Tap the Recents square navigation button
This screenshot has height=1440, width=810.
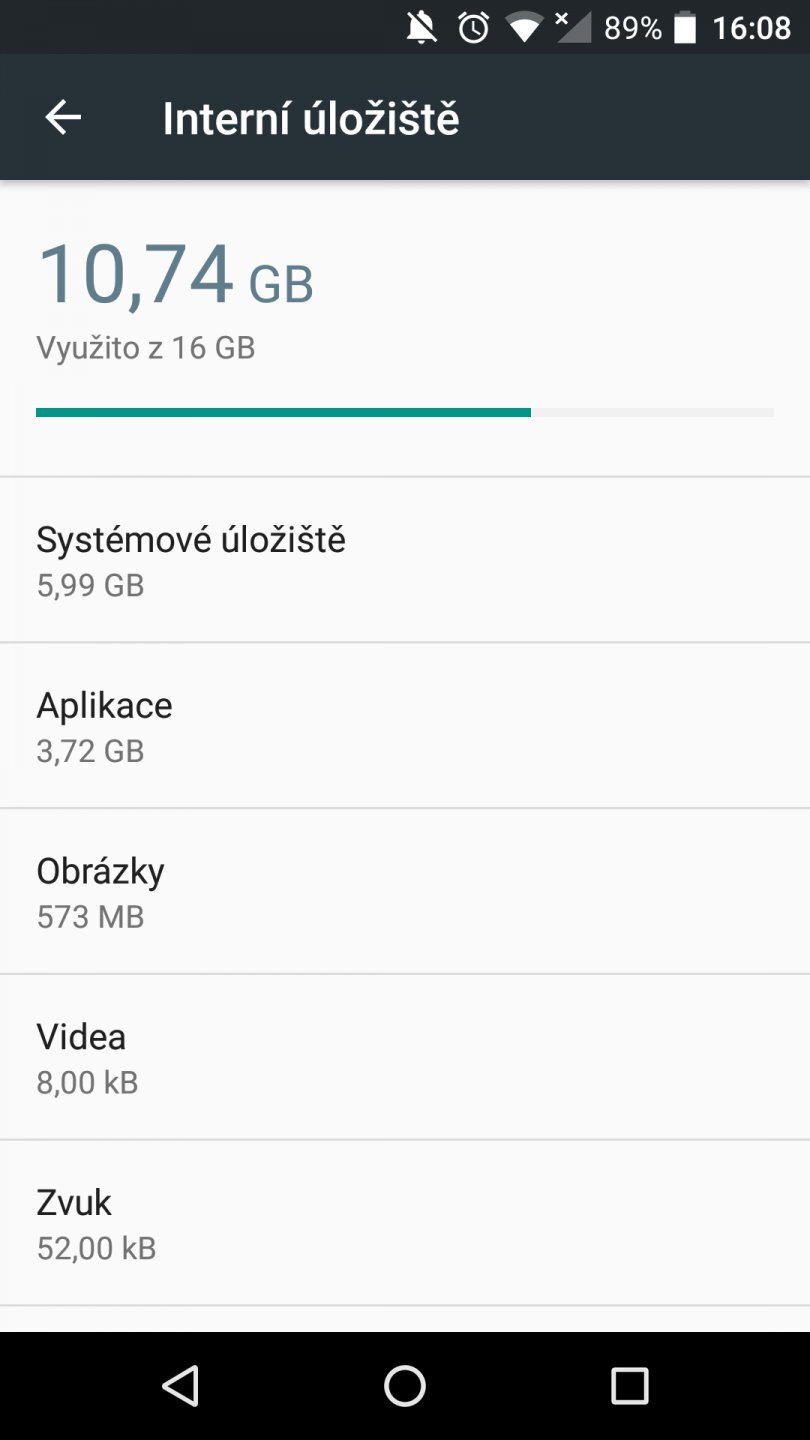point(630,1386)
